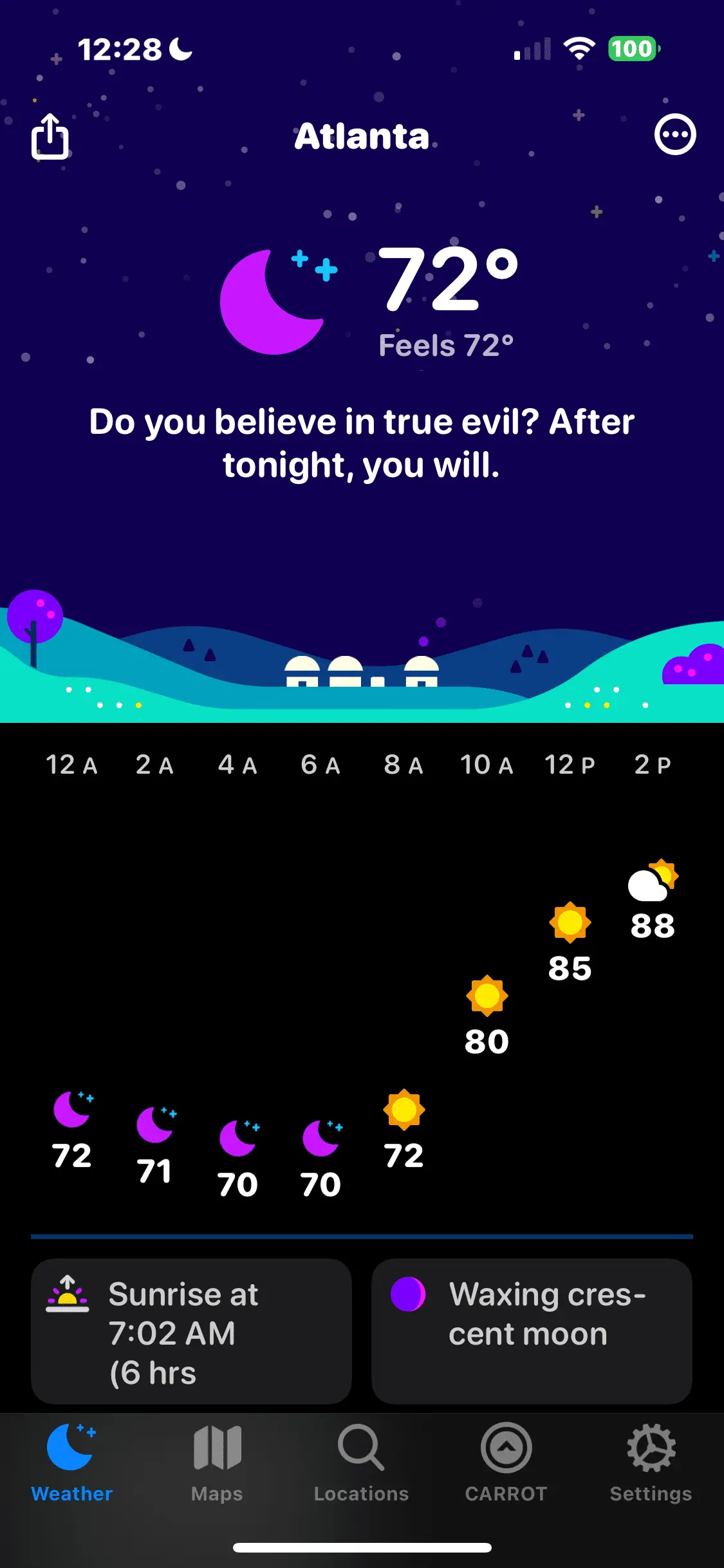This screenshot has height=1568, width=724.
Task: Share the Atlanta weather report
Action: 50,136
